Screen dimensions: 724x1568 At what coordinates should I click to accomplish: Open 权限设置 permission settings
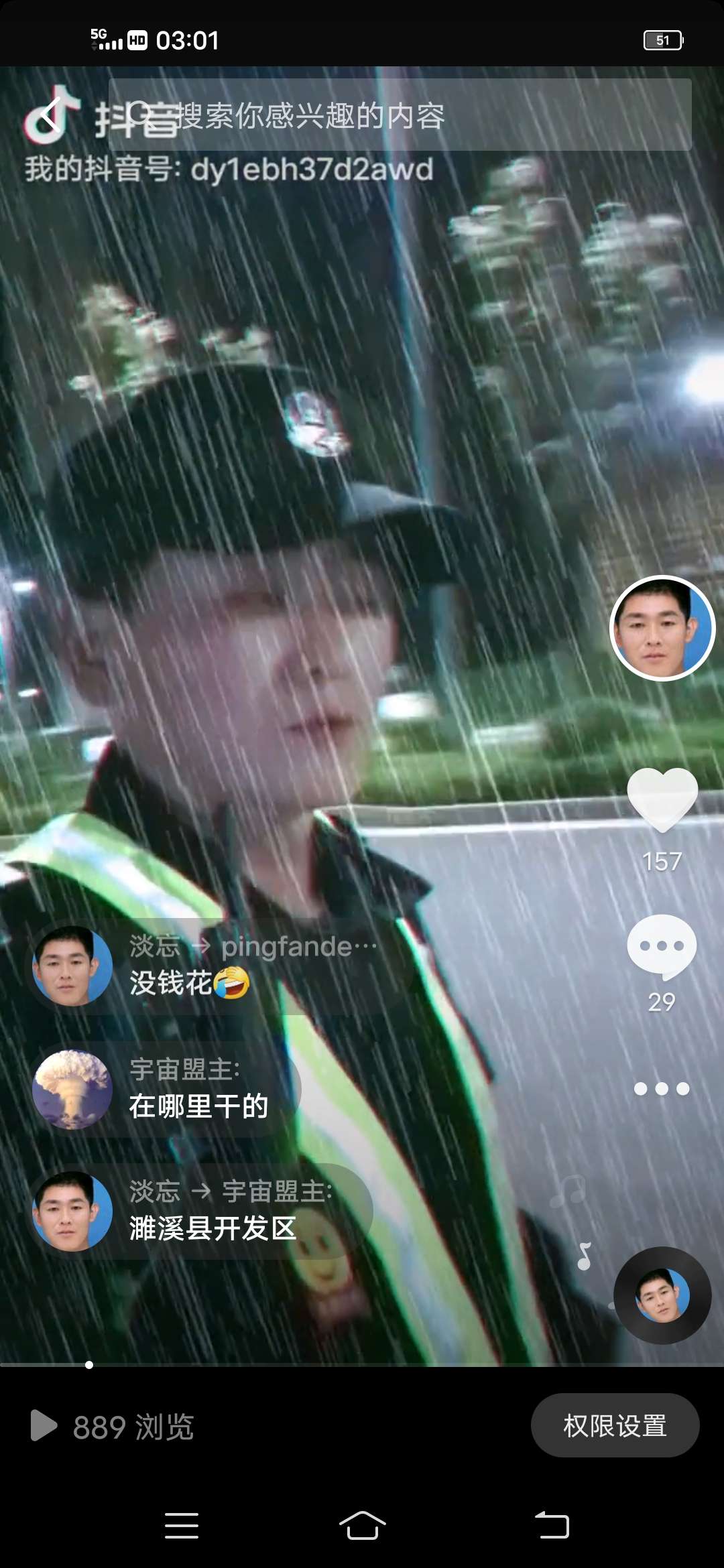pyautogui.click(x=615, y=1425)
